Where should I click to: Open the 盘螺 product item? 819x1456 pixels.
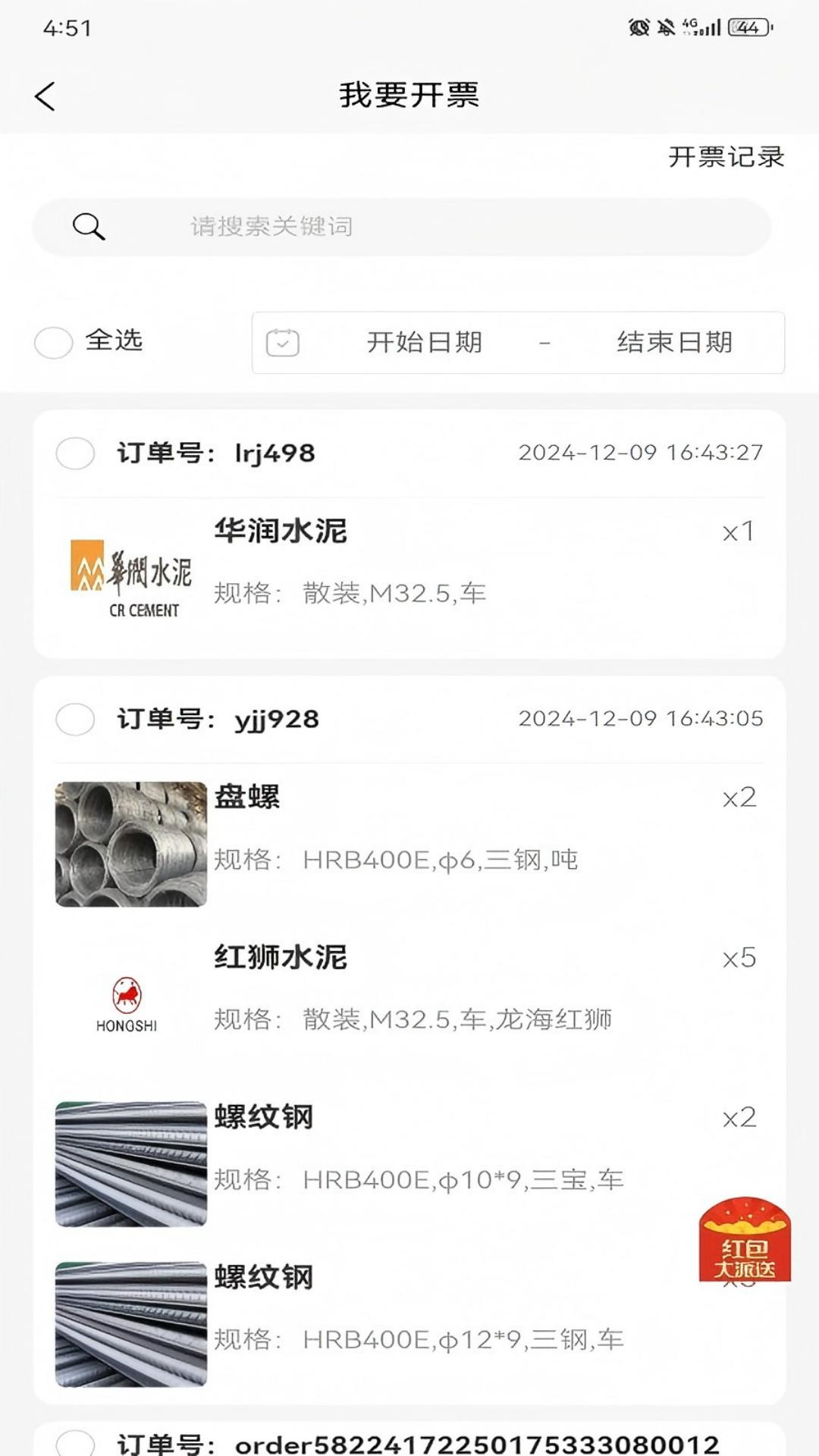[x=409, y=828]
